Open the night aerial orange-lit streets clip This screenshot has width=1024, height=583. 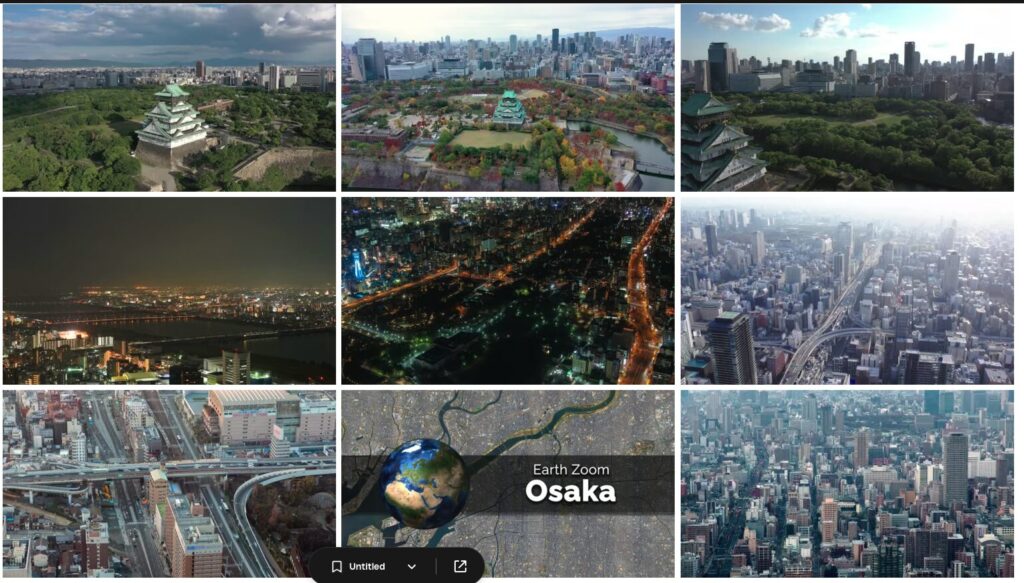point(507,290)
